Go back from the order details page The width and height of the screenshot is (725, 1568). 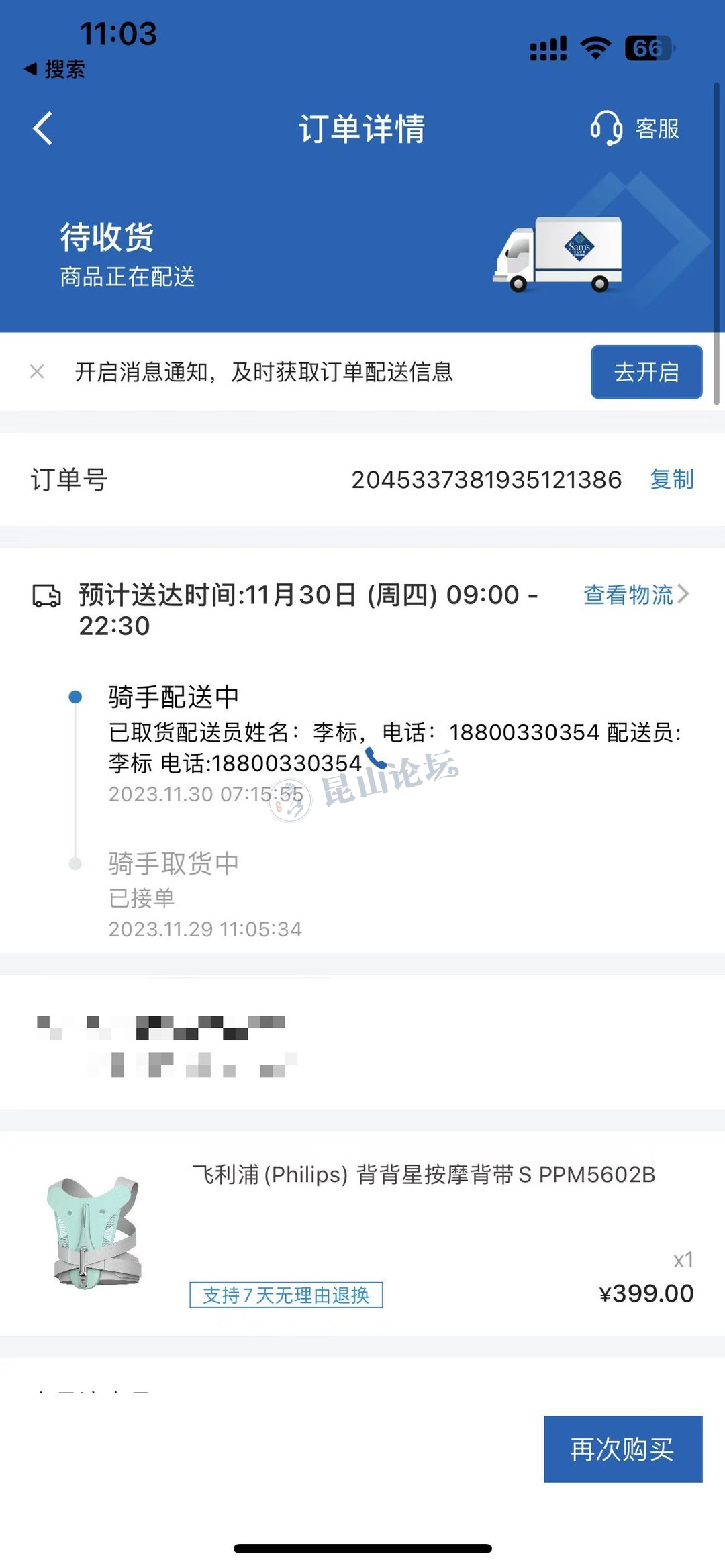[43, 128]
